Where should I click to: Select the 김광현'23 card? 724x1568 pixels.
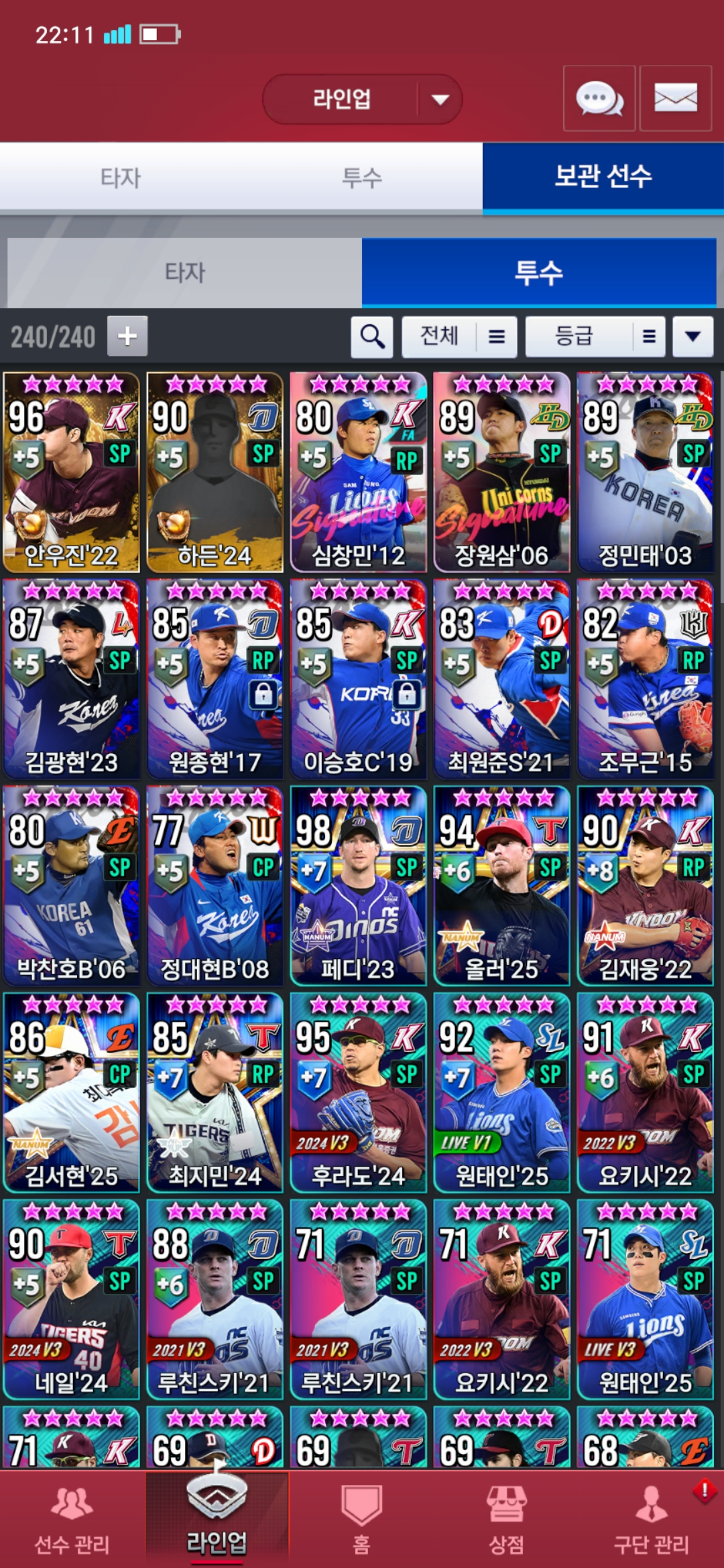point(72,679)
